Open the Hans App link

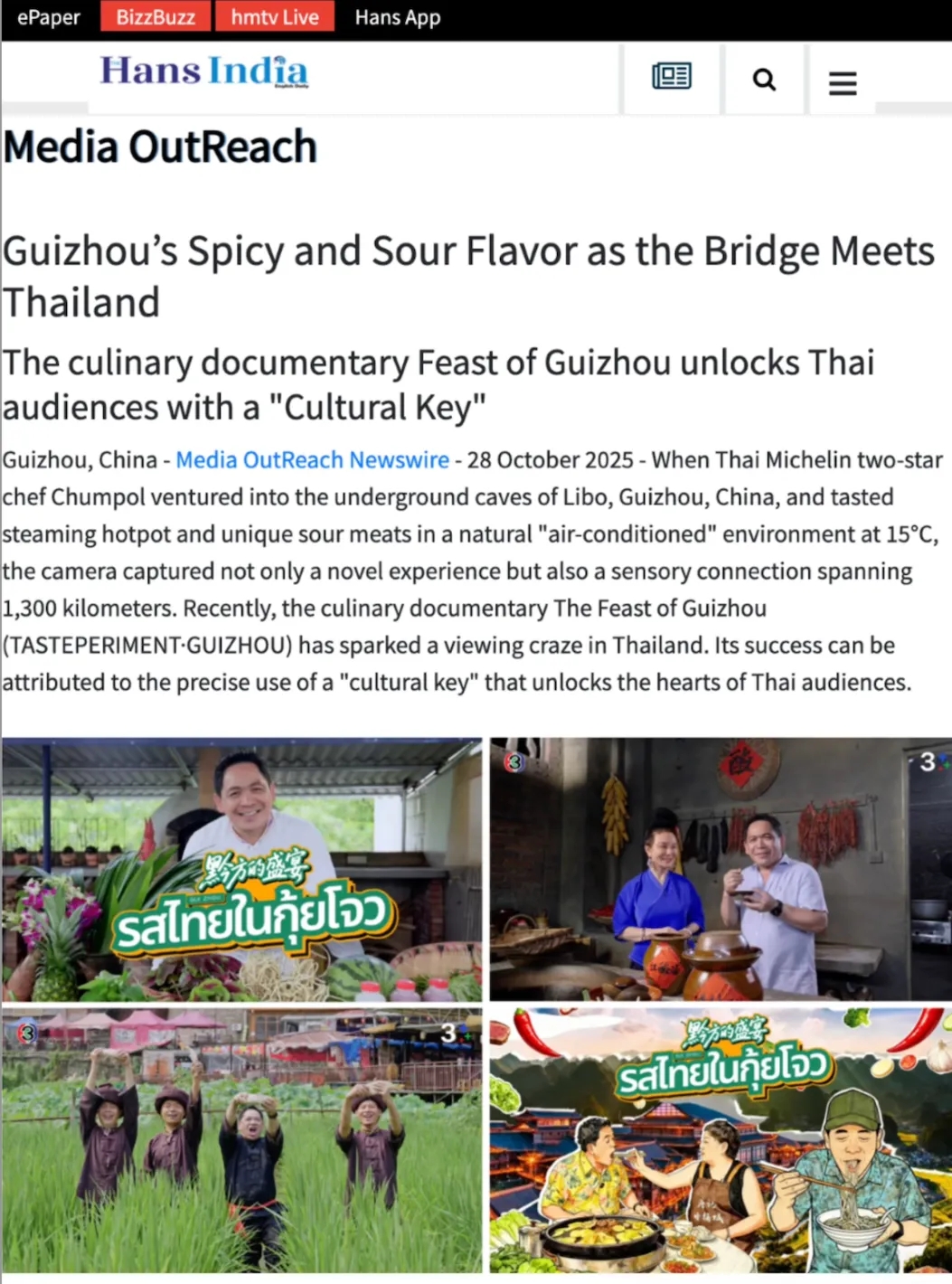click(397, 17)
